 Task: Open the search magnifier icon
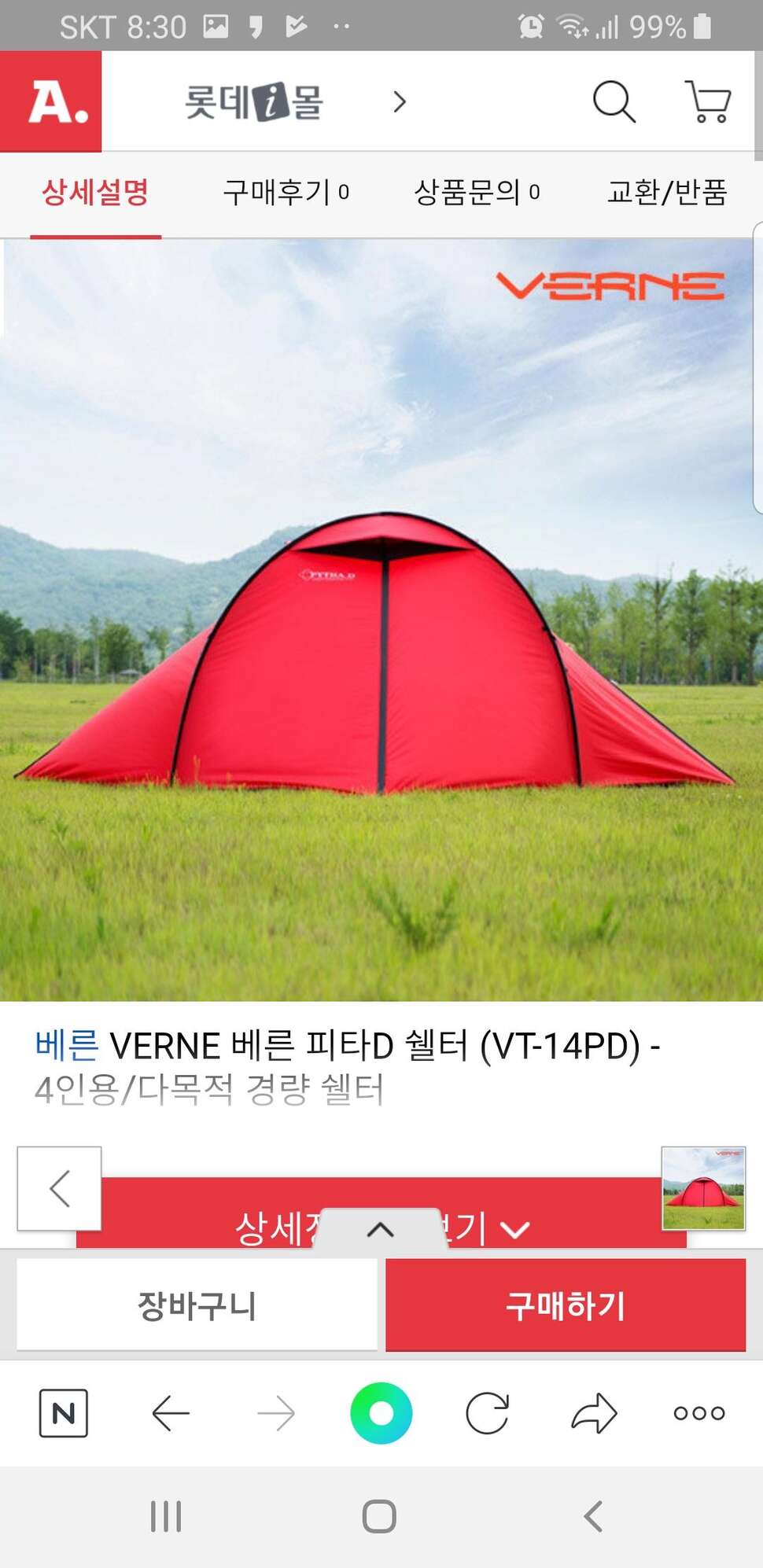(614, 101)
